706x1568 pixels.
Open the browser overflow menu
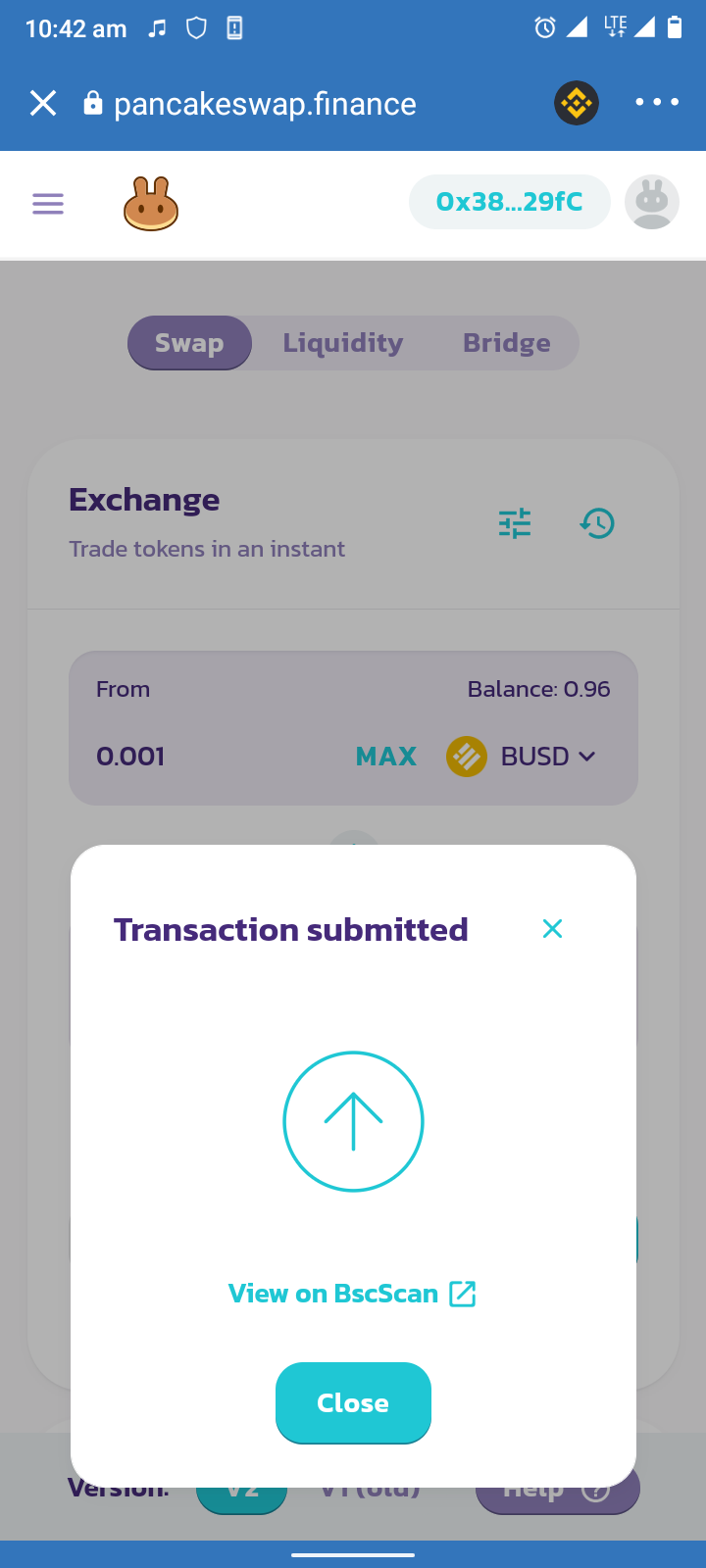coord(657,102)
